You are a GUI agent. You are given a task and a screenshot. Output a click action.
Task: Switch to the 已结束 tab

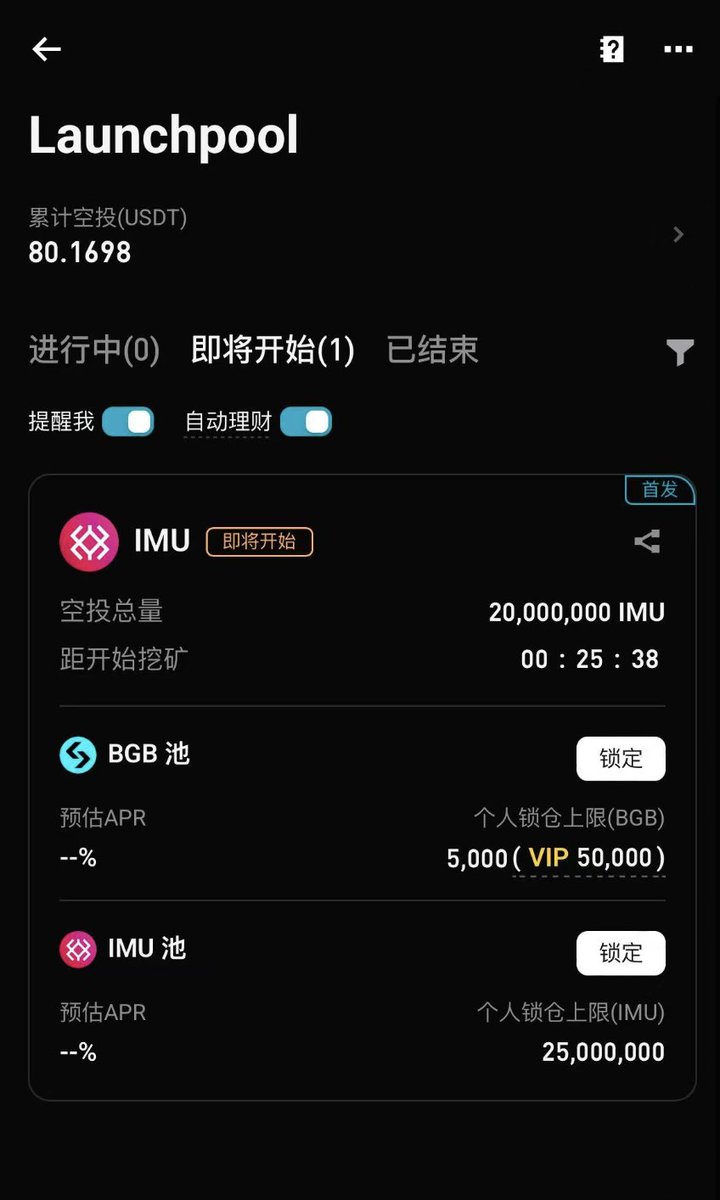click(432, 350)
